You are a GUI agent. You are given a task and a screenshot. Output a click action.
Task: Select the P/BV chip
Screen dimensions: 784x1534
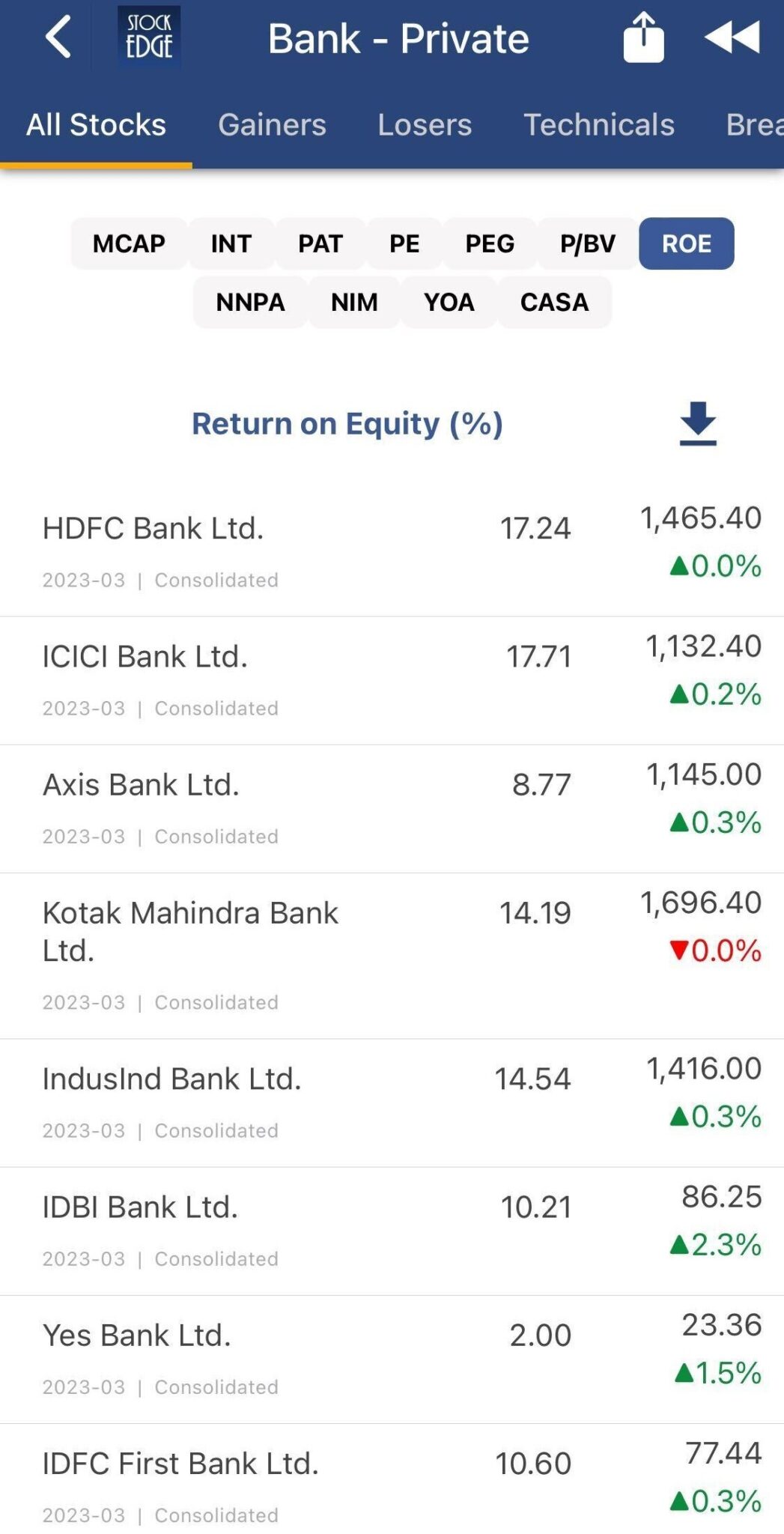tap(588, 243)
